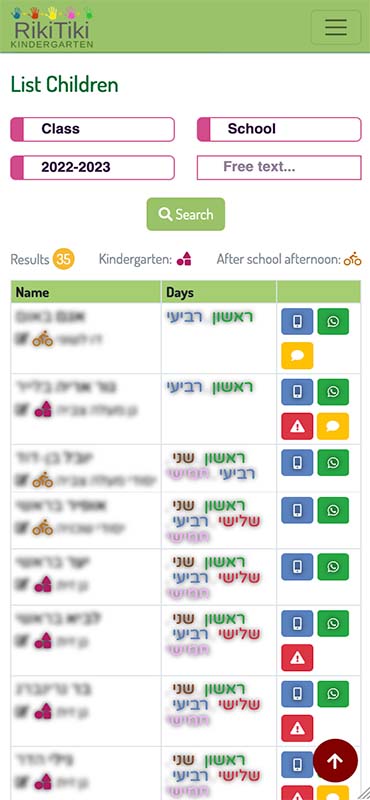Open yellow comment for after-school ראשון רביעי child
370x800 pixels.
[298, 356]
